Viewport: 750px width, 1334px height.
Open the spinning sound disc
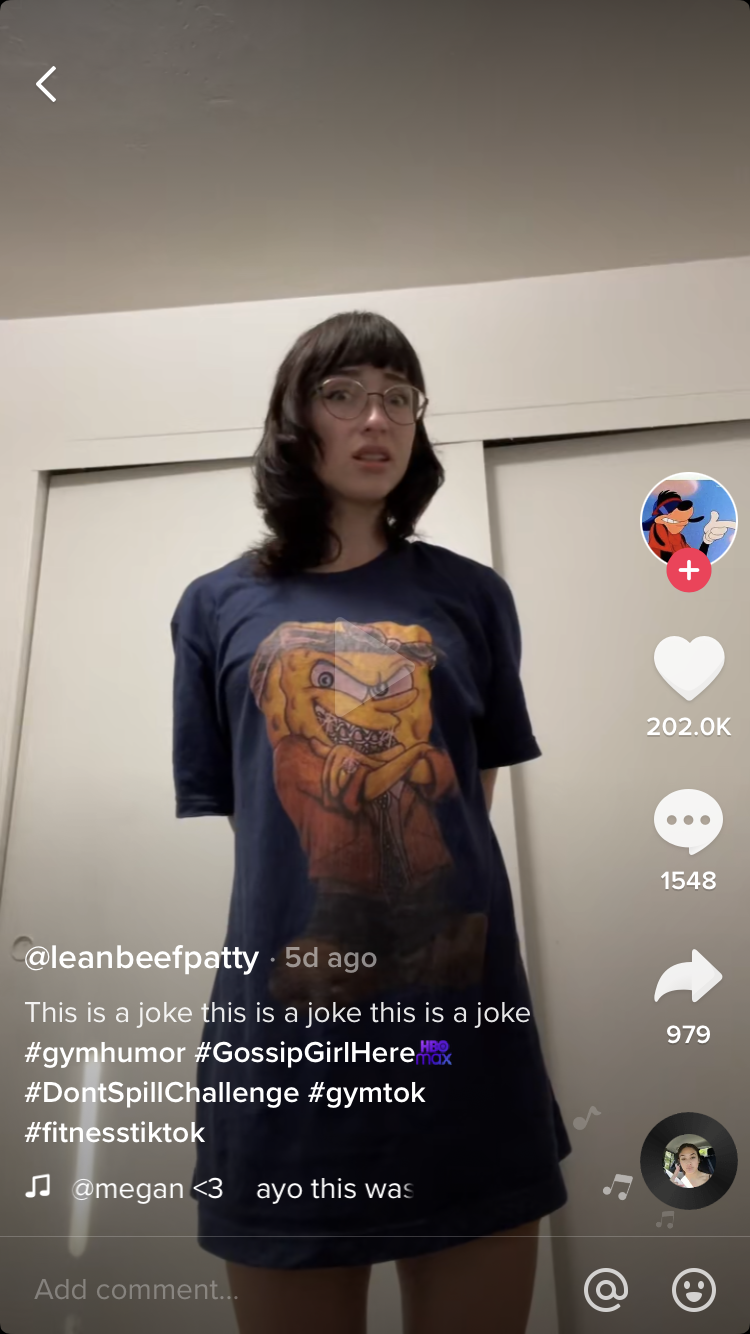[688, 1161]
